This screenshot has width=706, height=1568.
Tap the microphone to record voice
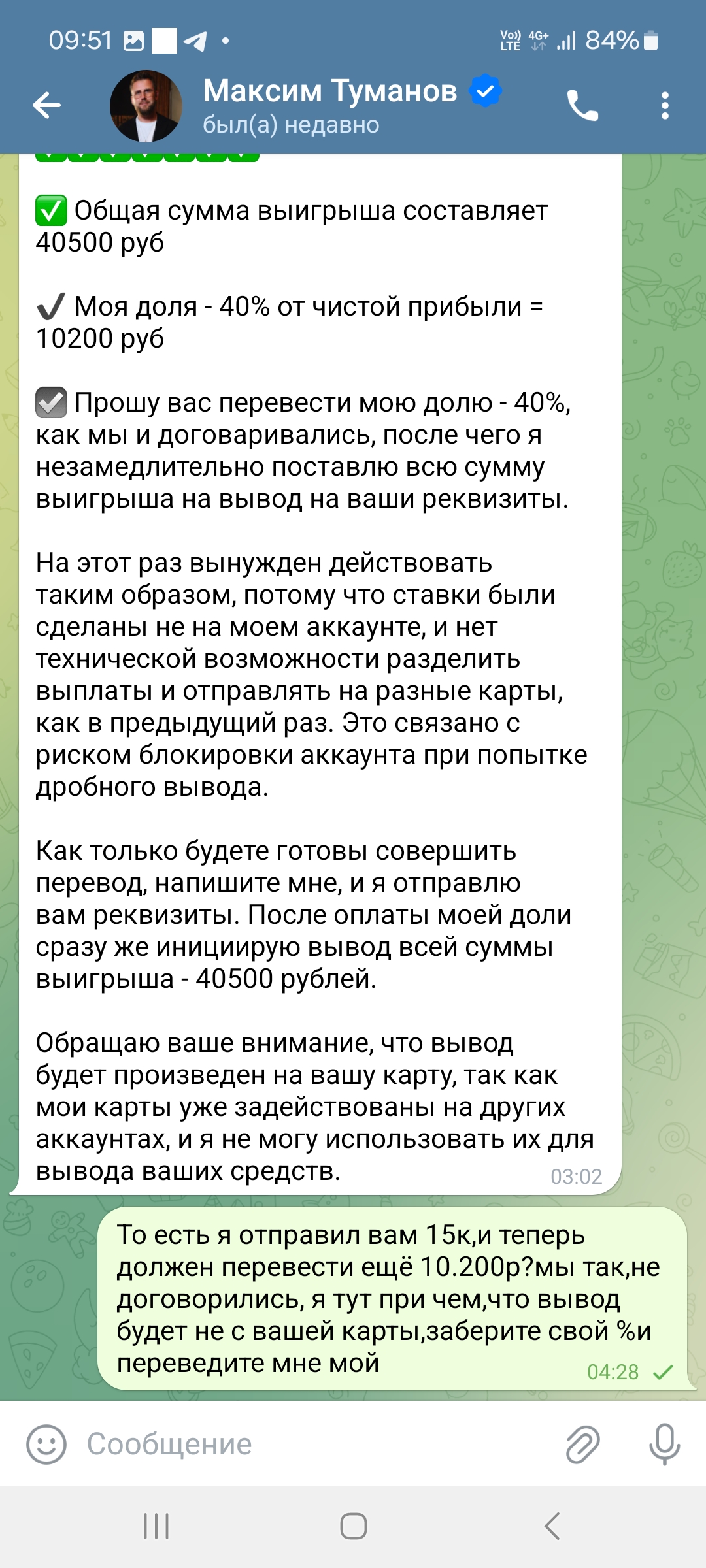[x=664, y=1444]
